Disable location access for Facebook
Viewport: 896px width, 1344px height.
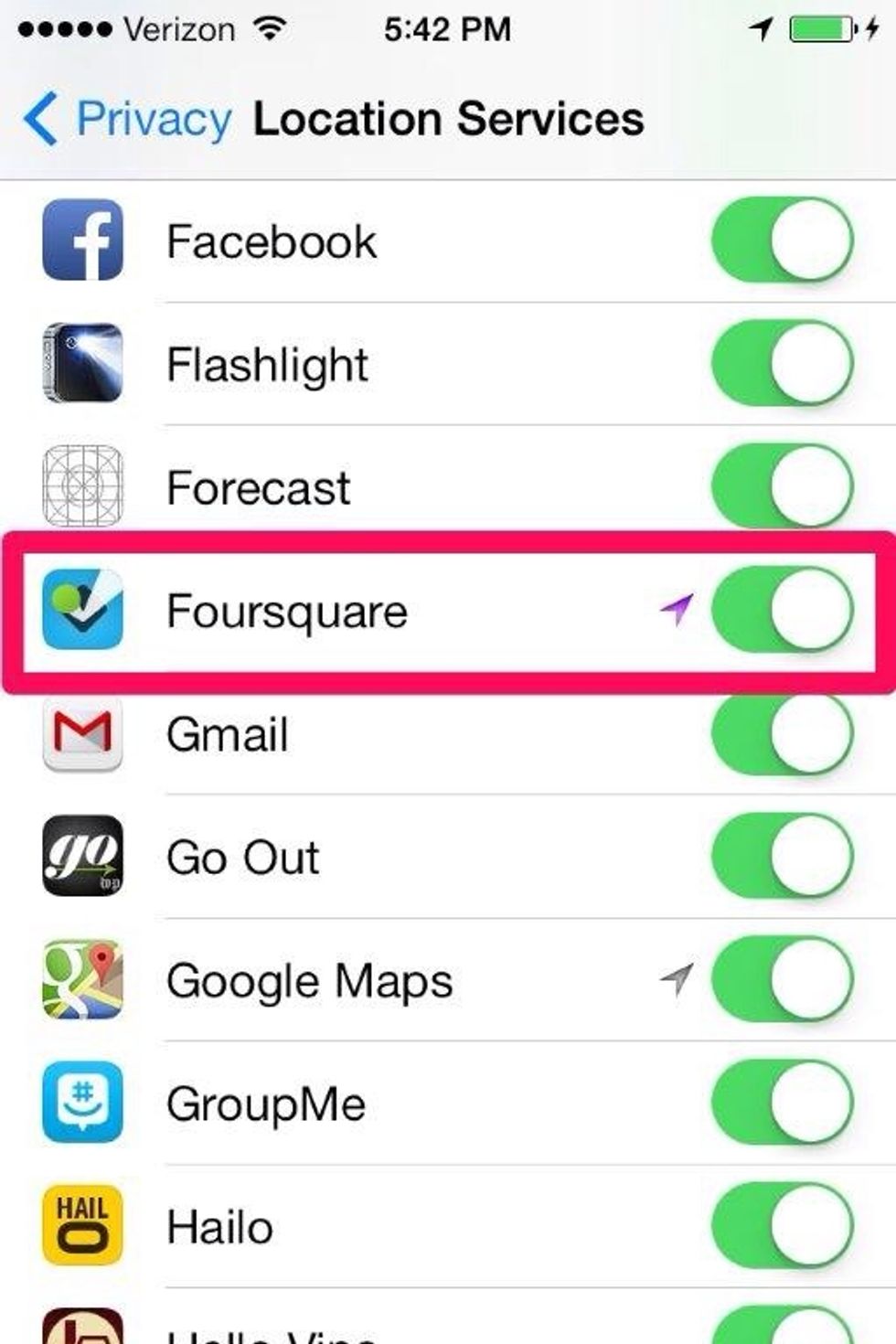[x=782, y=241]
